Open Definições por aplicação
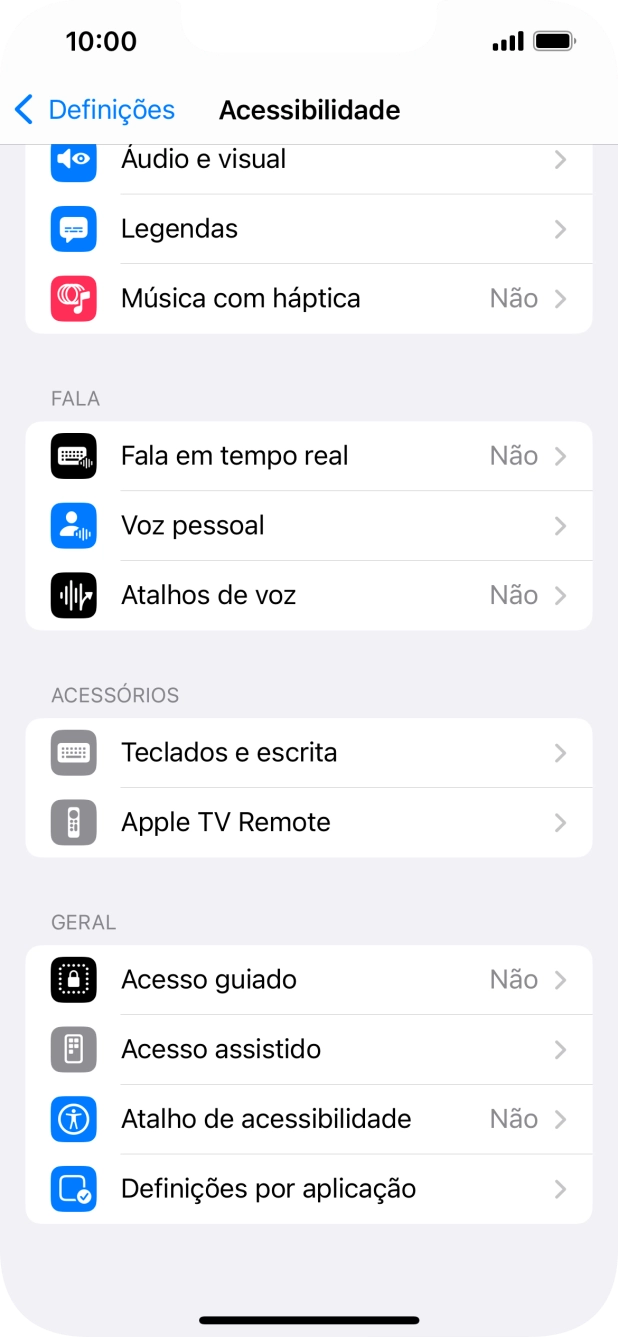The width and height of the screenshot is (618, 1337). pos(308,1189)
